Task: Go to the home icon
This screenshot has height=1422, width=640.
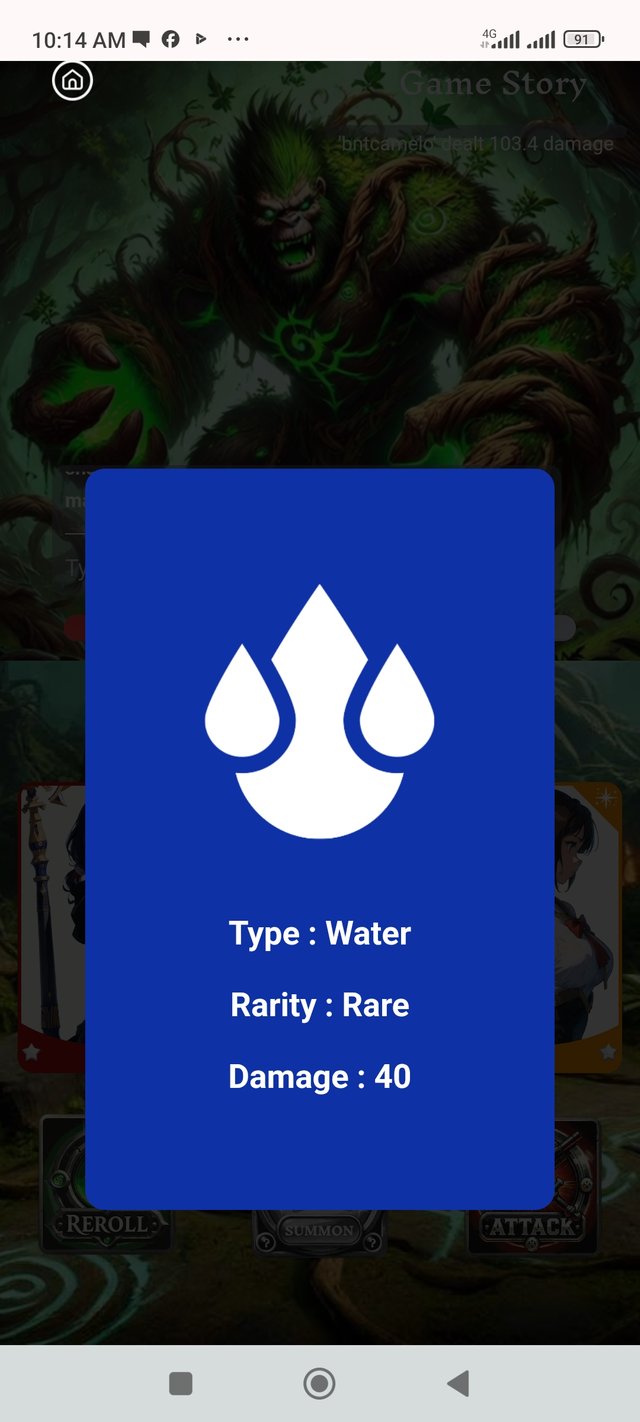Action: tap(72, 81)
